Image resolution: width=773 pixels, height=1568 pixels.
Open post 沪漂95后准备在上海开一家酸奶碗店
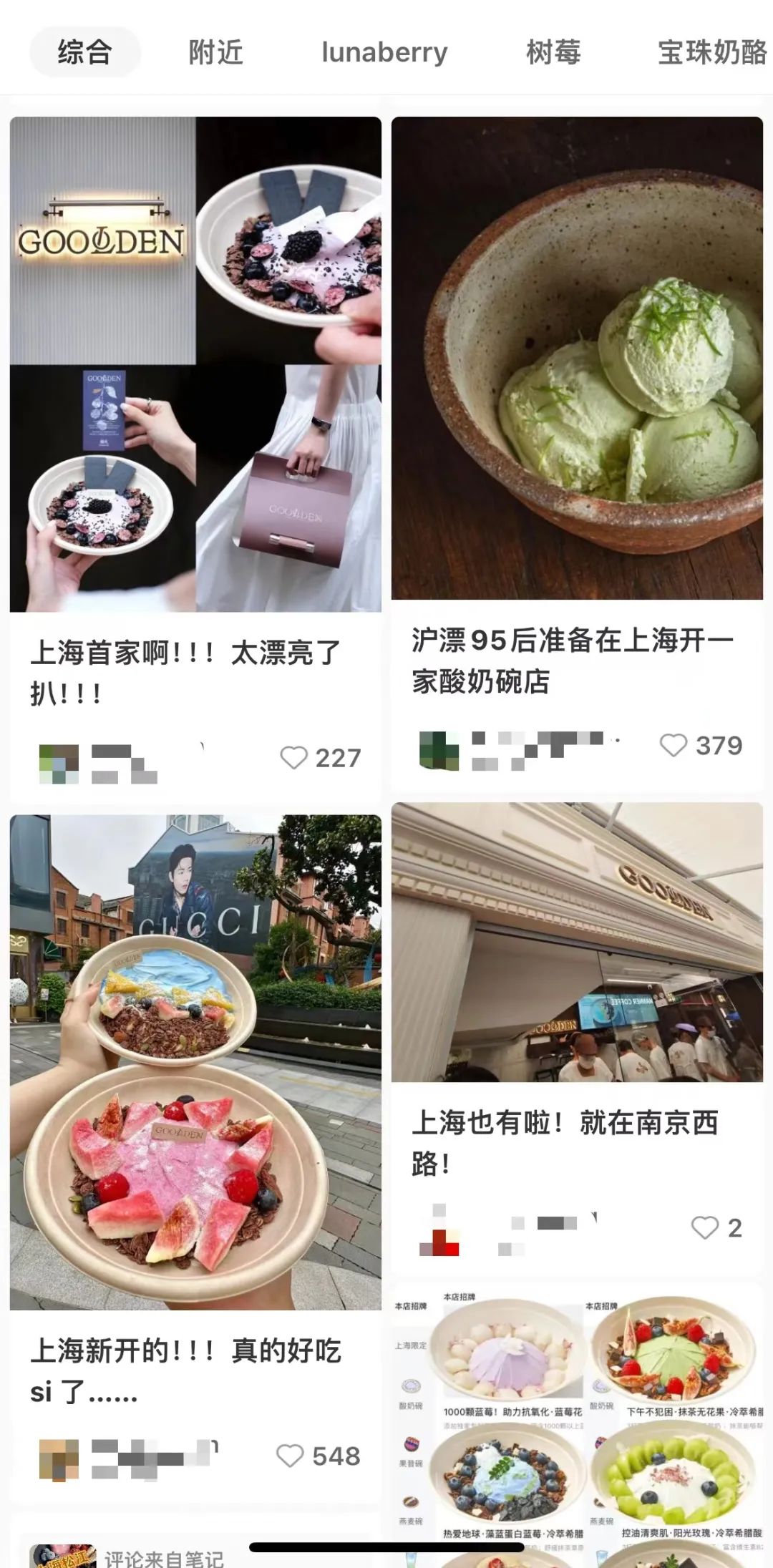(577, 358)
